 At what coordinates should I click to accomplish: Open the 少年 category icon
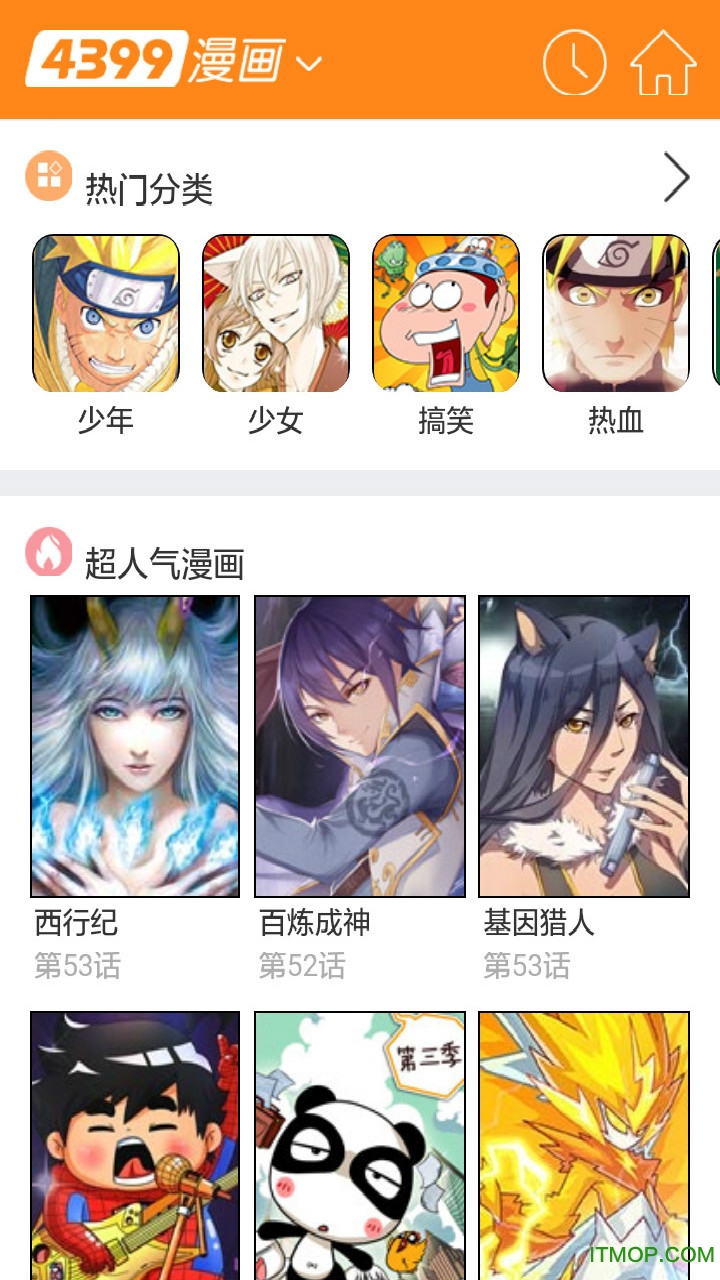click(x=105, y=312)
